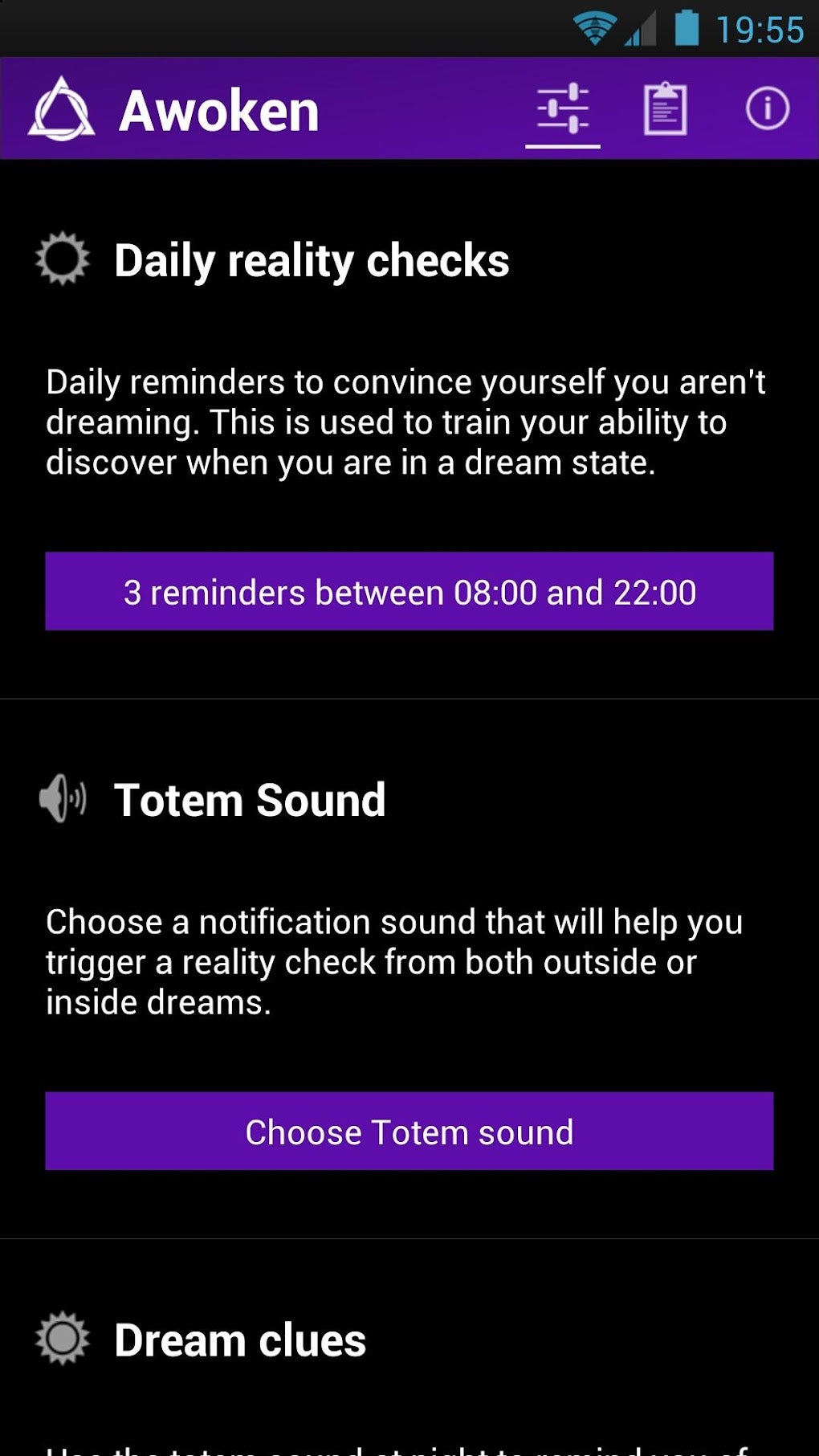
Task: Open the clipboard journal tab
Action: click(x=665, y=108)
